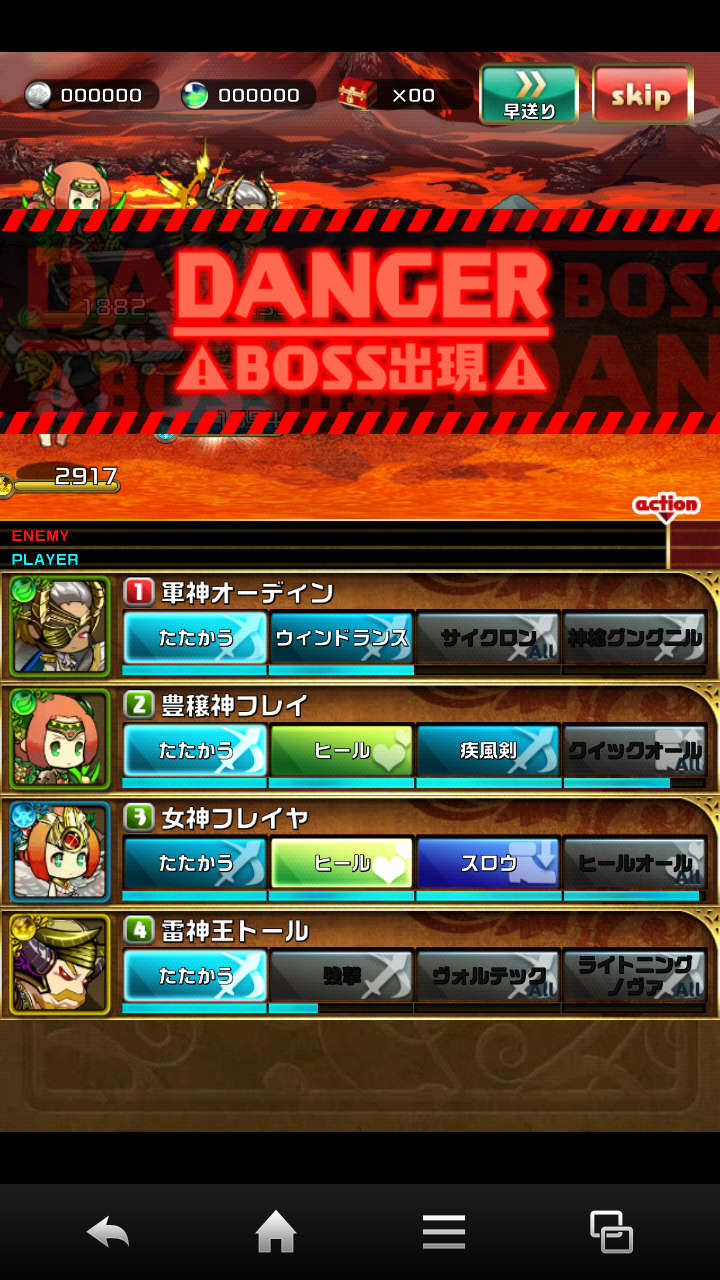Select たたかう for 雷神王トール
This screenshot has height=1280, width=720.
(194, 976)
